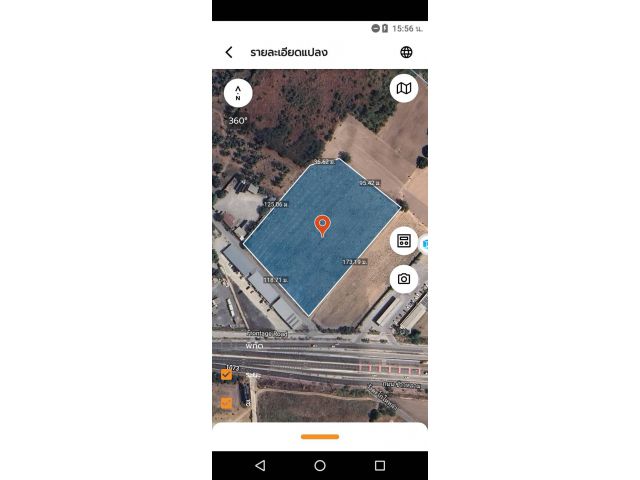Open the calculator tool button
This screenshot has height=480, width=640.
[x=404, y=241]
